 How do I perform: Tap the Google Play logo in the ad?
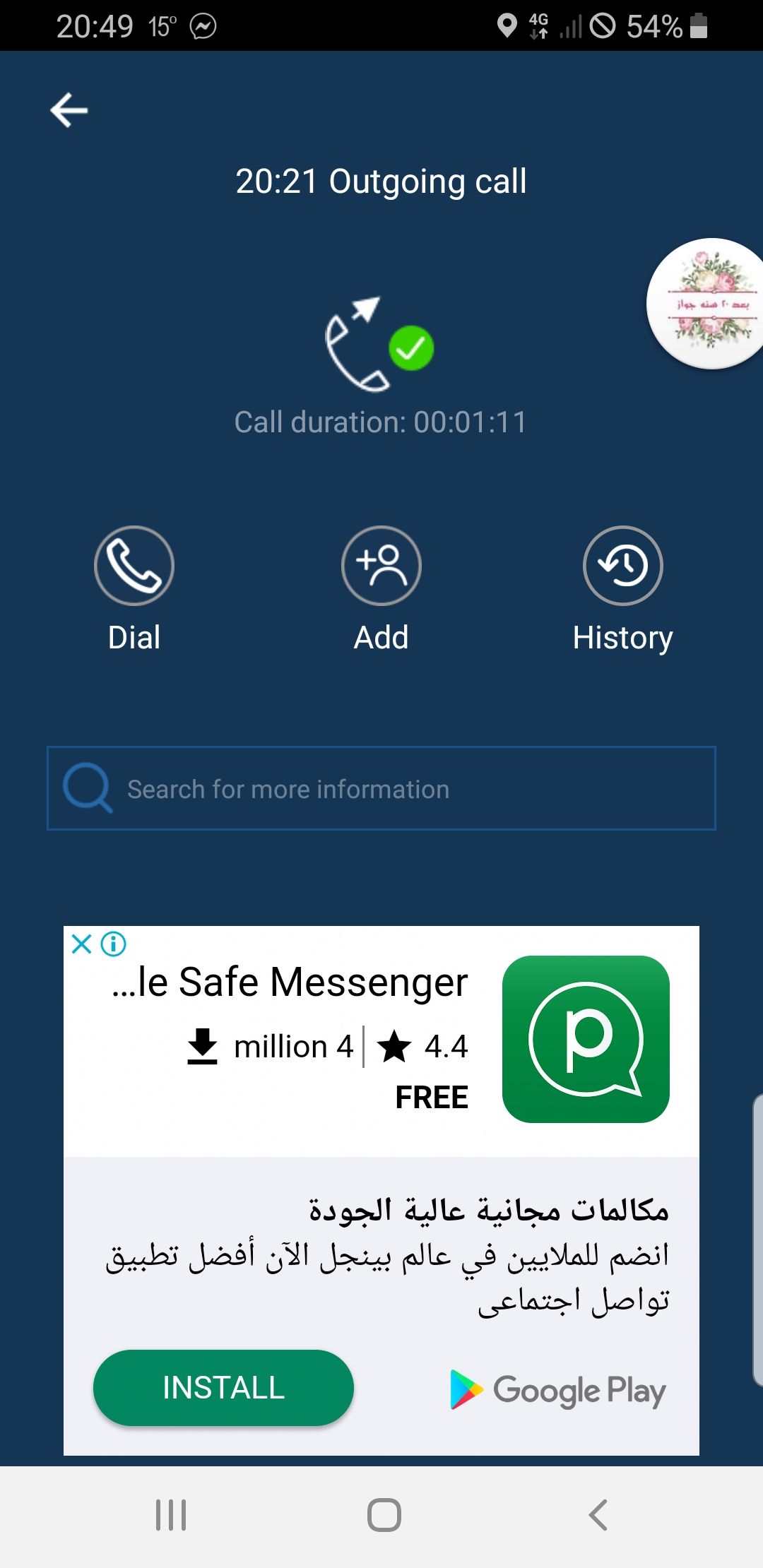557,1388
